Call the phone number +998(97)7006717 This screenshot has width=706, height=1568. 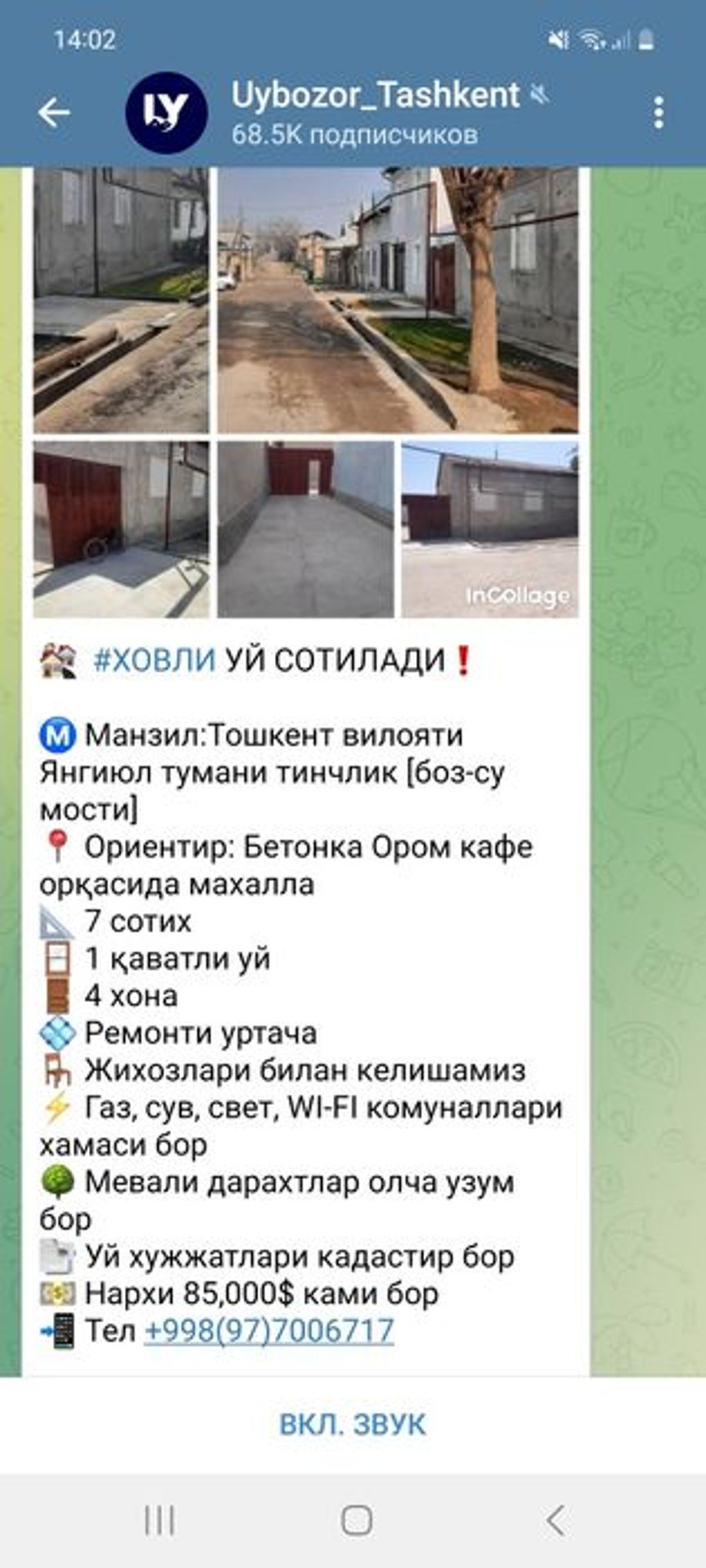[269, 1330]
